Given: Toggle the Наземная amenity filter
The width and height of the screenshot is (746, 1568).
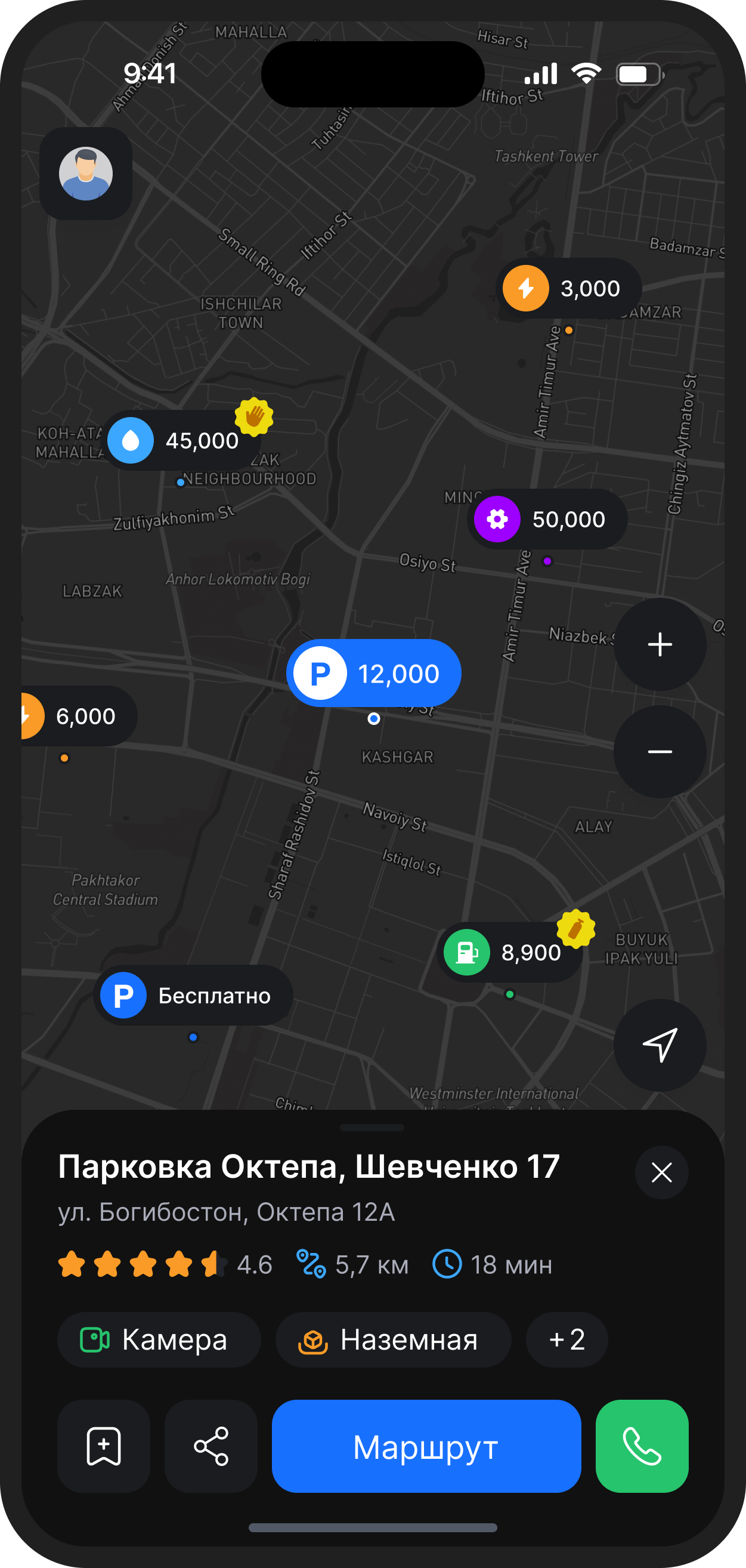Looking at the screenshot, I should pyautogui.click(x=393, y=1339).
